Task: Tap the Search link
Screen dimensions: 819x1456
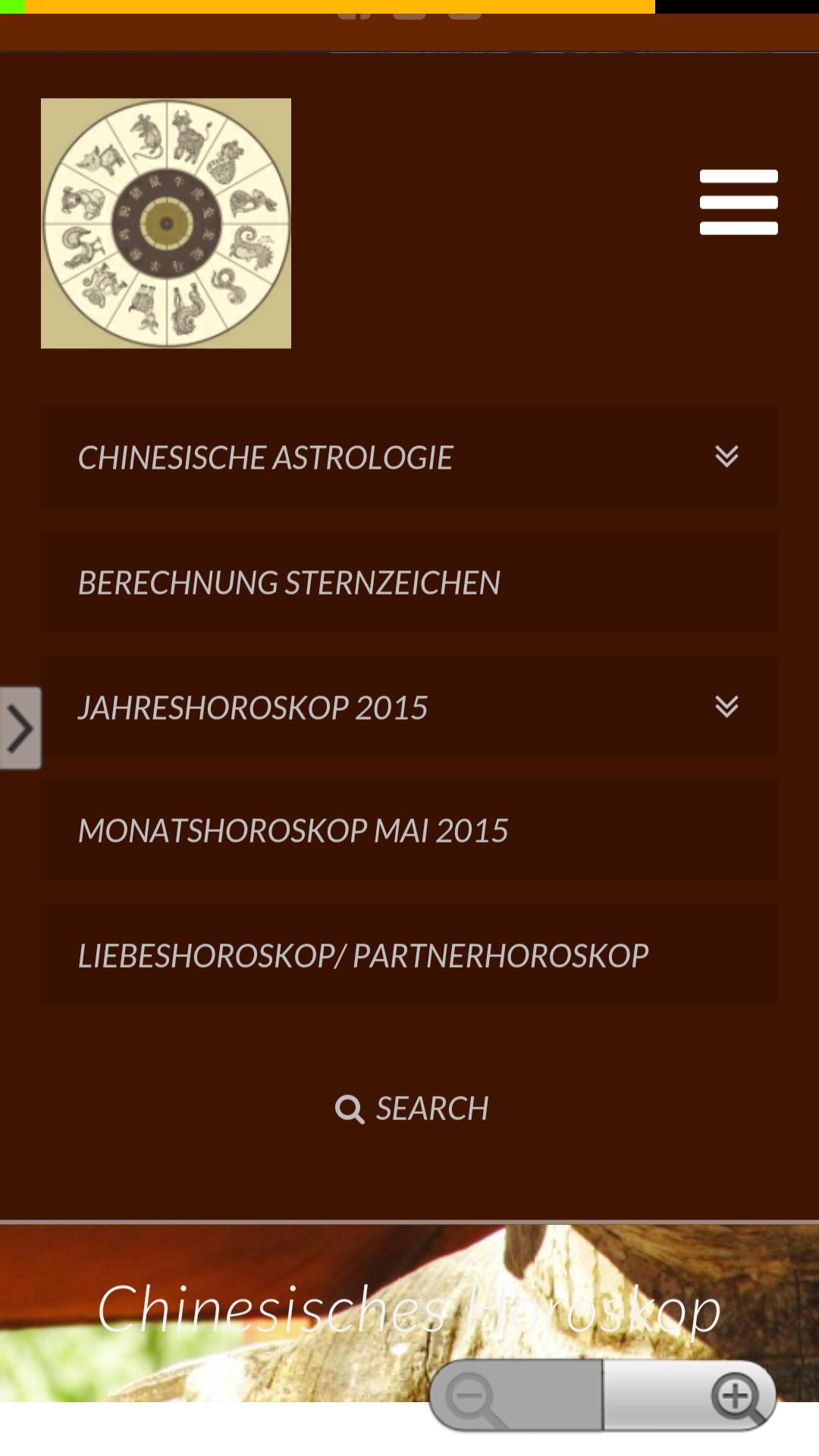Action: point(412,1109)
